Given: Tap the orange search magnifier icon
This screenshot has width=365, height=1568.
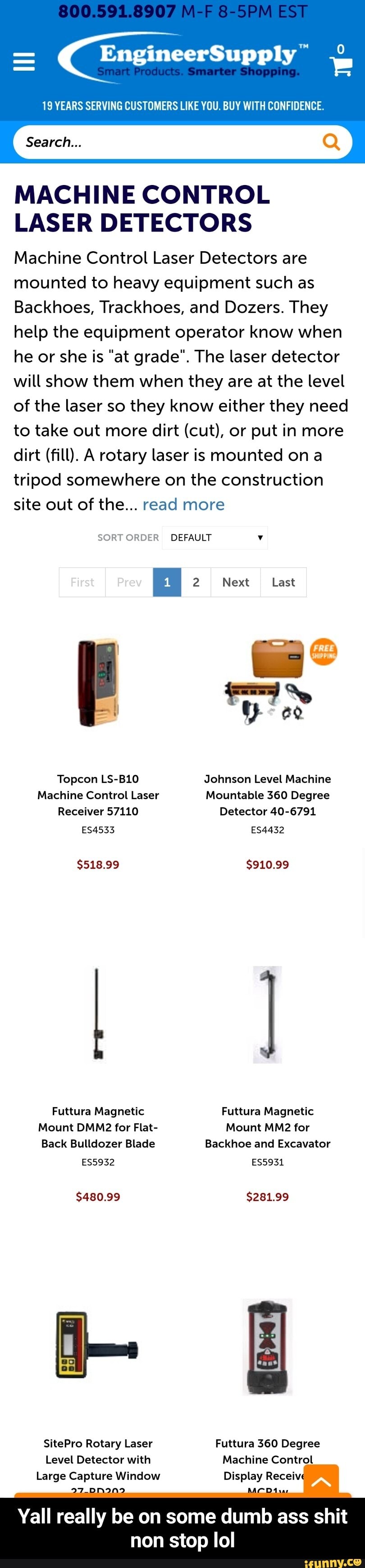Looking at the screenshot, I should (331, 142).
